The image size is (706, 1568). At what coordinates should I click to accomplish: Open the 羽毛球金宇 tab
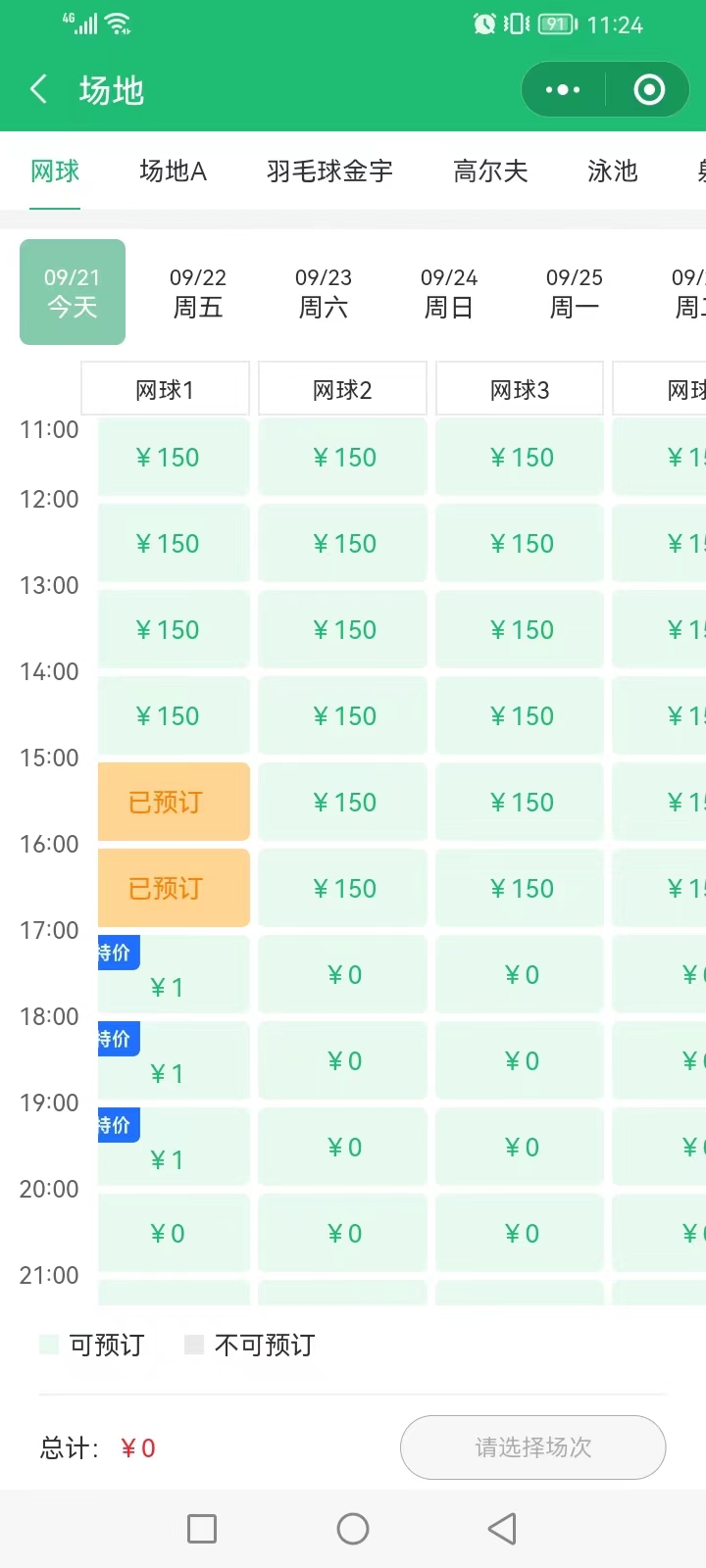coord(329,171)
